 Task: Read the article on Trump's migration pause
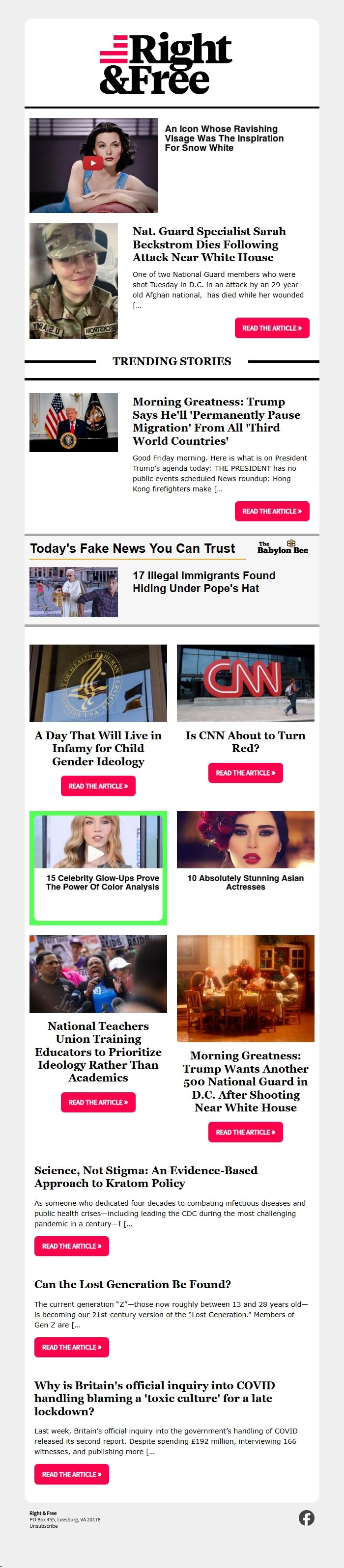click(x=272, y=512)
